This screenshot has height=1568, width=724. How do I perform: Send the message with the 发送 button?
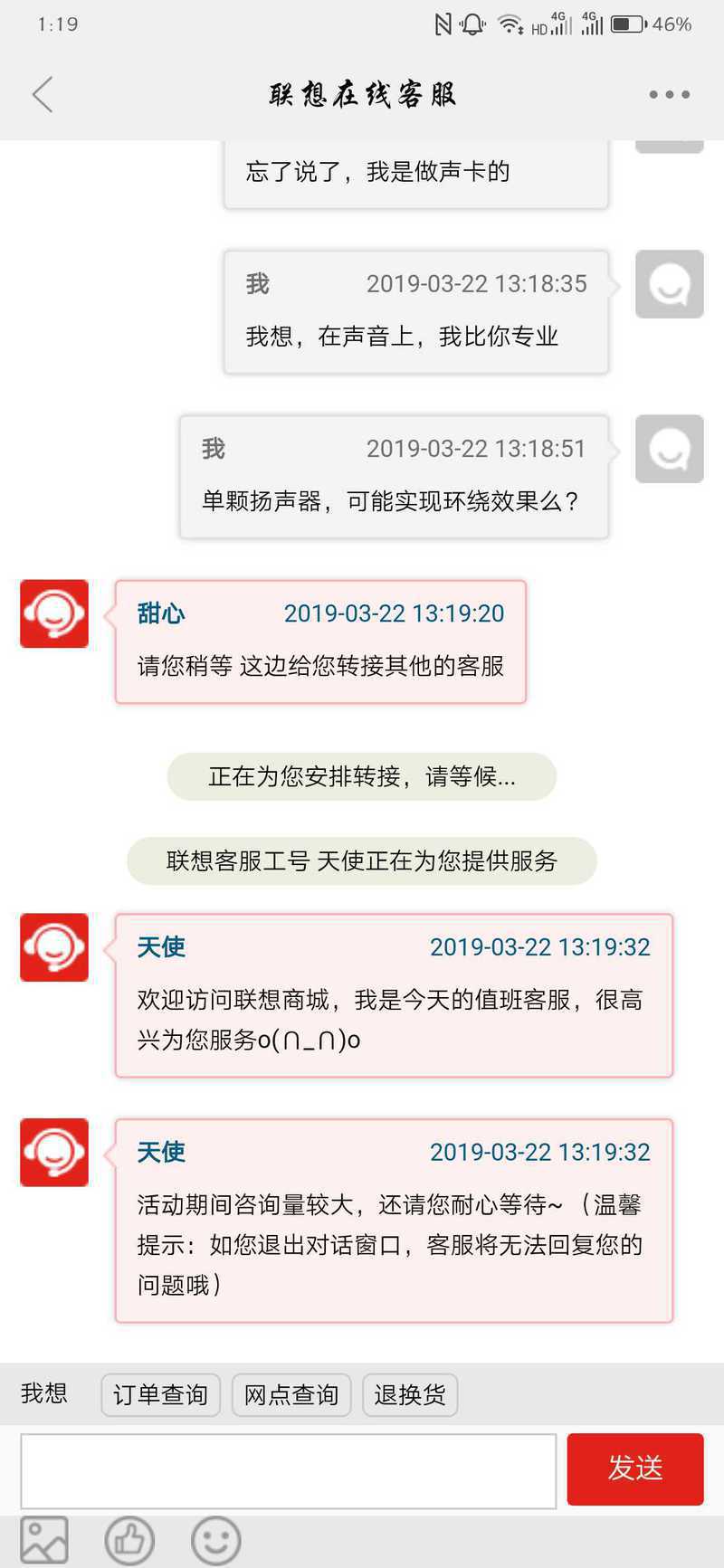(635, 1468)
